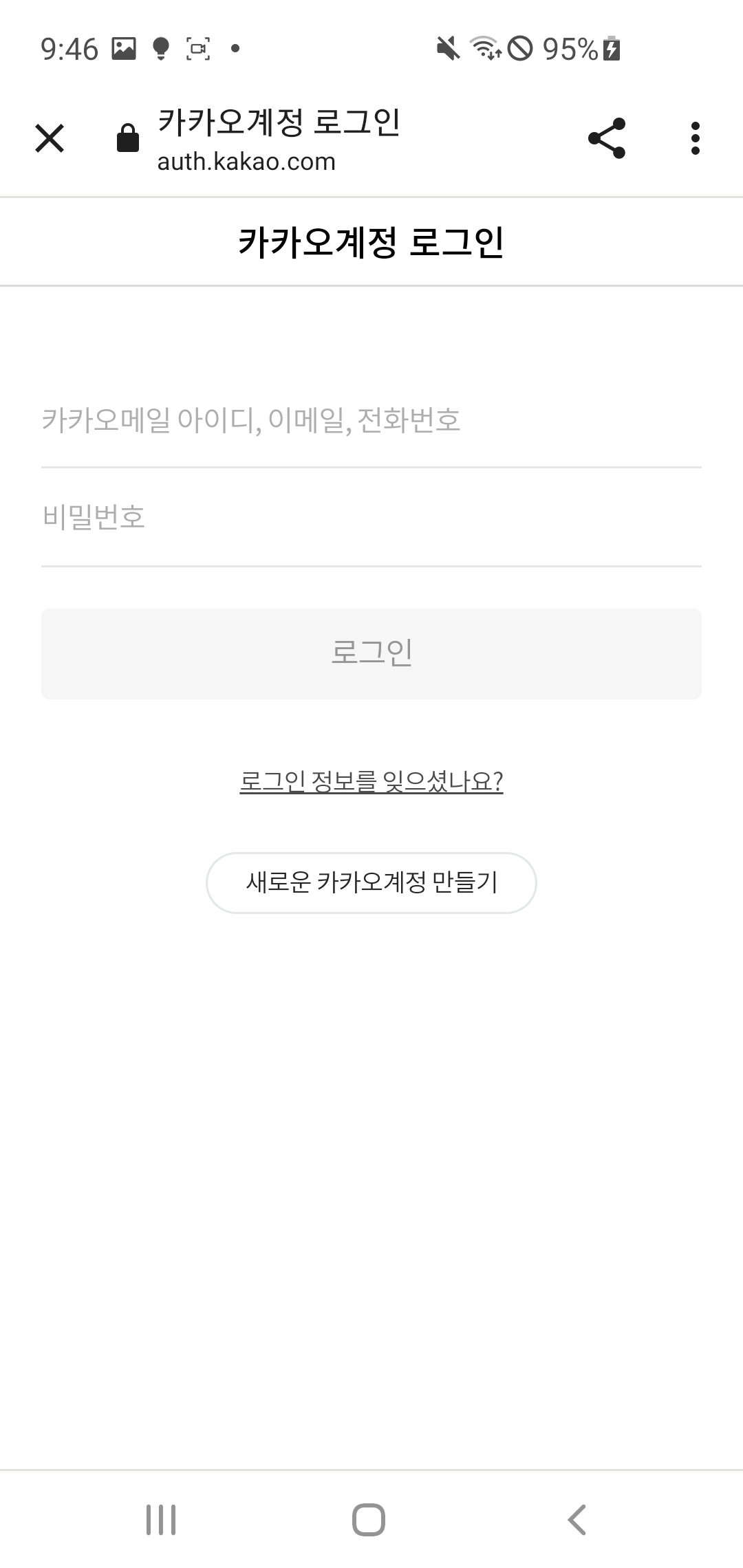Open the auth.kakao.com address display

tap(246, 161)
